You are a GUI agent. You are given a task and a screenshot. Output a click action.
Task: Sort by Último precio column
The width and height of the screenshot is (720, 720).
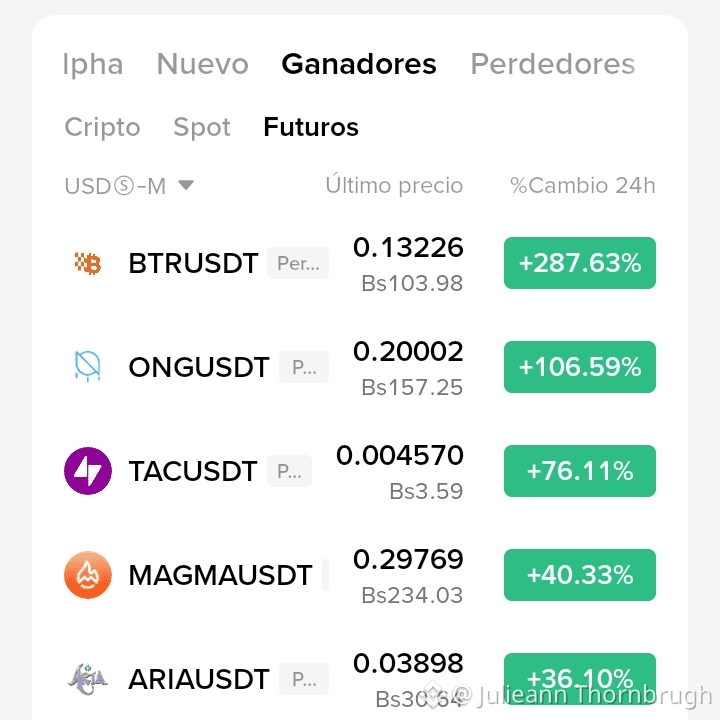pos(394,186)
